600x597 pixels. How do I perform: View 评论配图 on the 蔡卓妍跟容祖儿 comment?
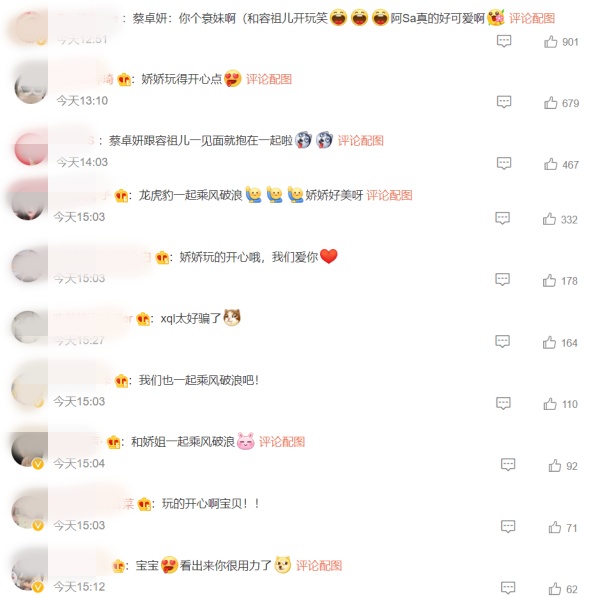[x=361, y=141]
